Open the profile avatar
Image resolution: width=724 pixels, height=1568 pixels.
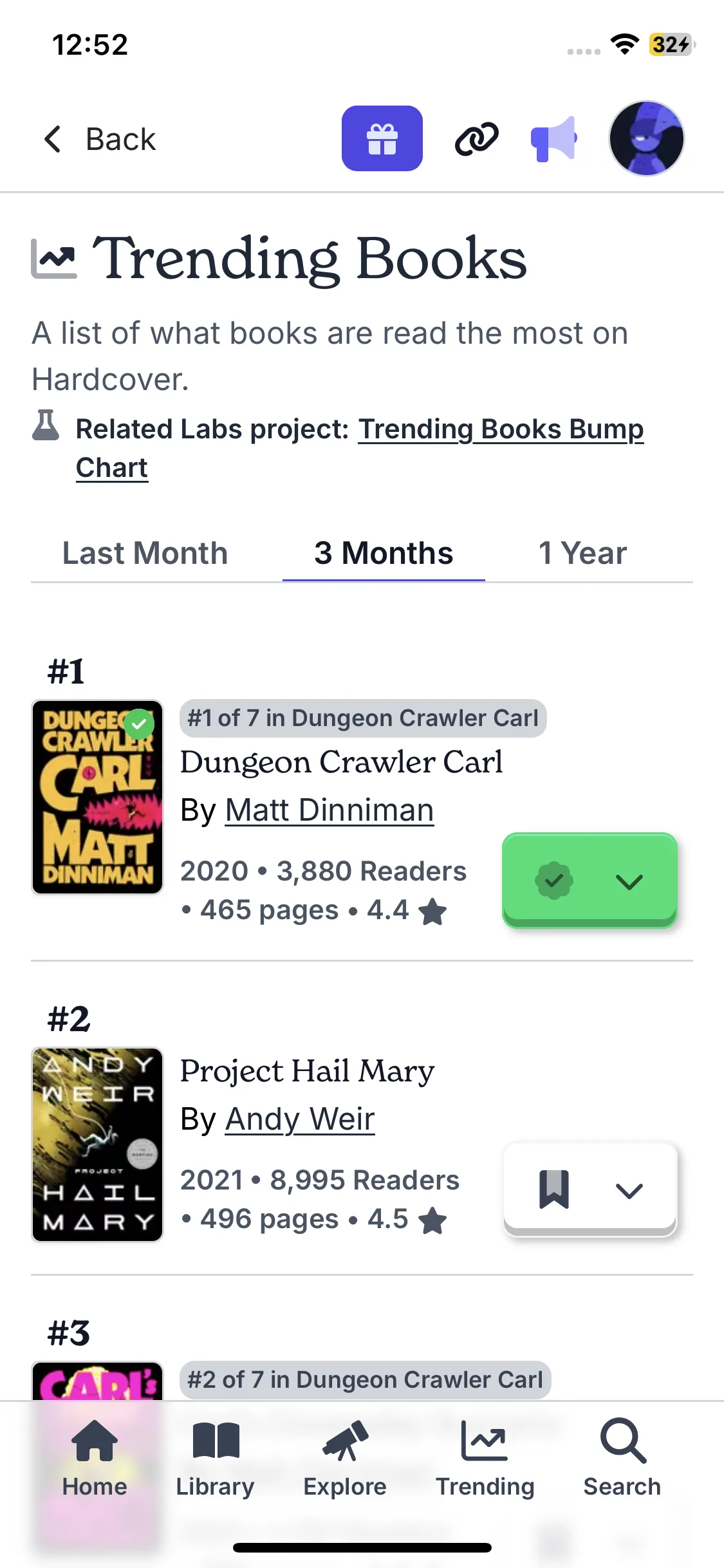(646, 138)
